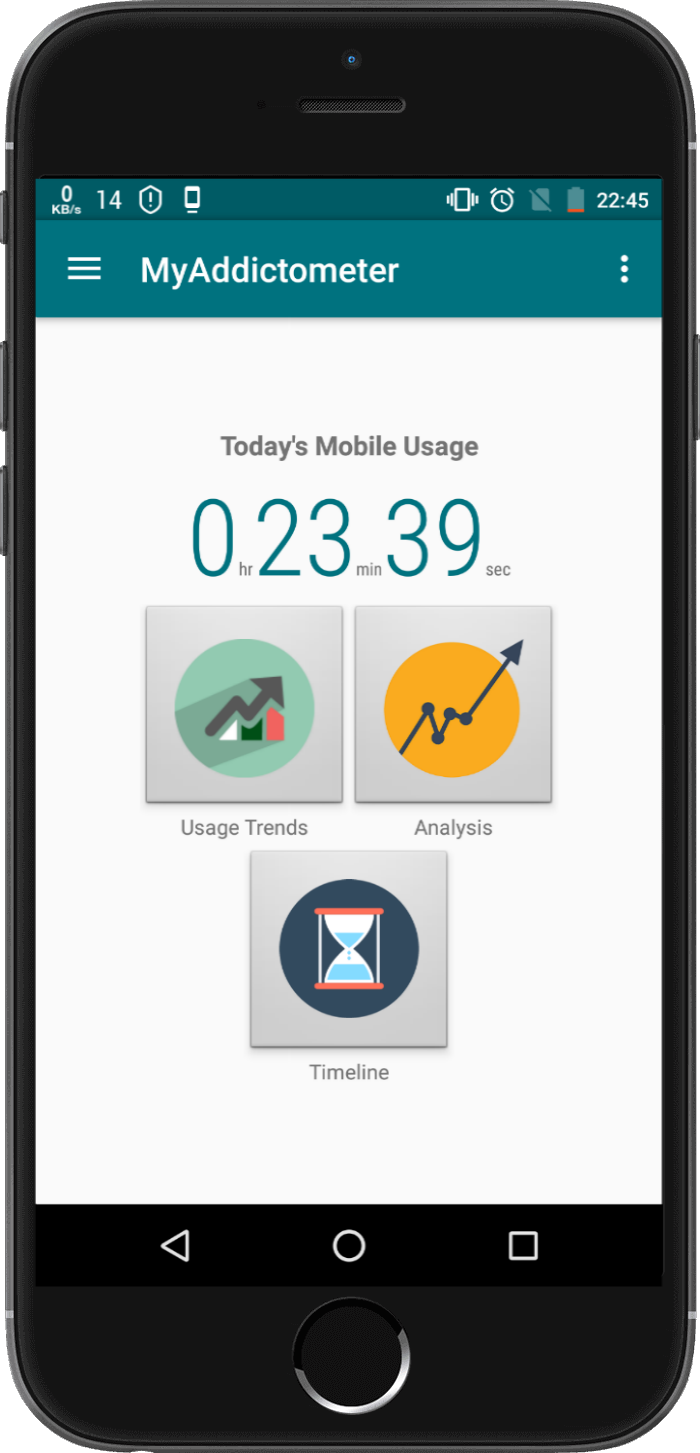This screenshot has width=700, height=1453.
Task: Open the overflow menu
Action: point(624,269)
